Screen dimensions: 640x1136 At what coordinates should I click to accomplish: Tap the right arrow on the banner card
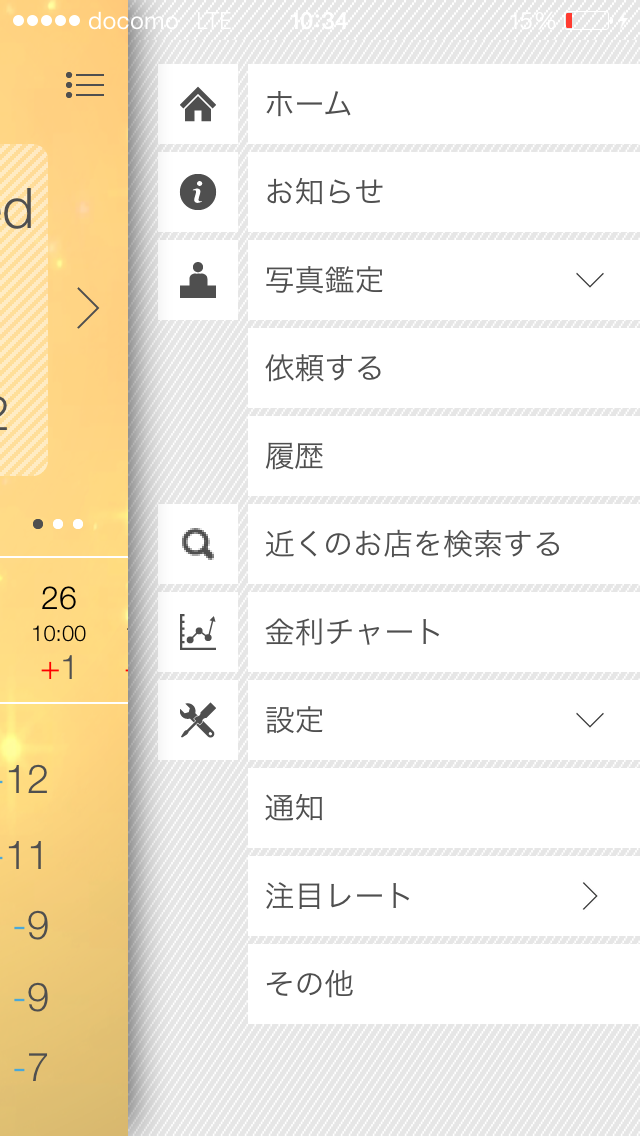coord(88,309)
